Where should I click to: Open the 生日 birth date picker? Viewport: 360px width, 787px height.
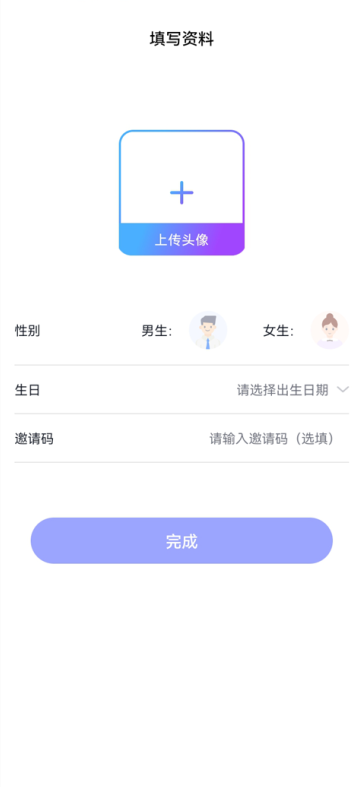pos(181,389)
